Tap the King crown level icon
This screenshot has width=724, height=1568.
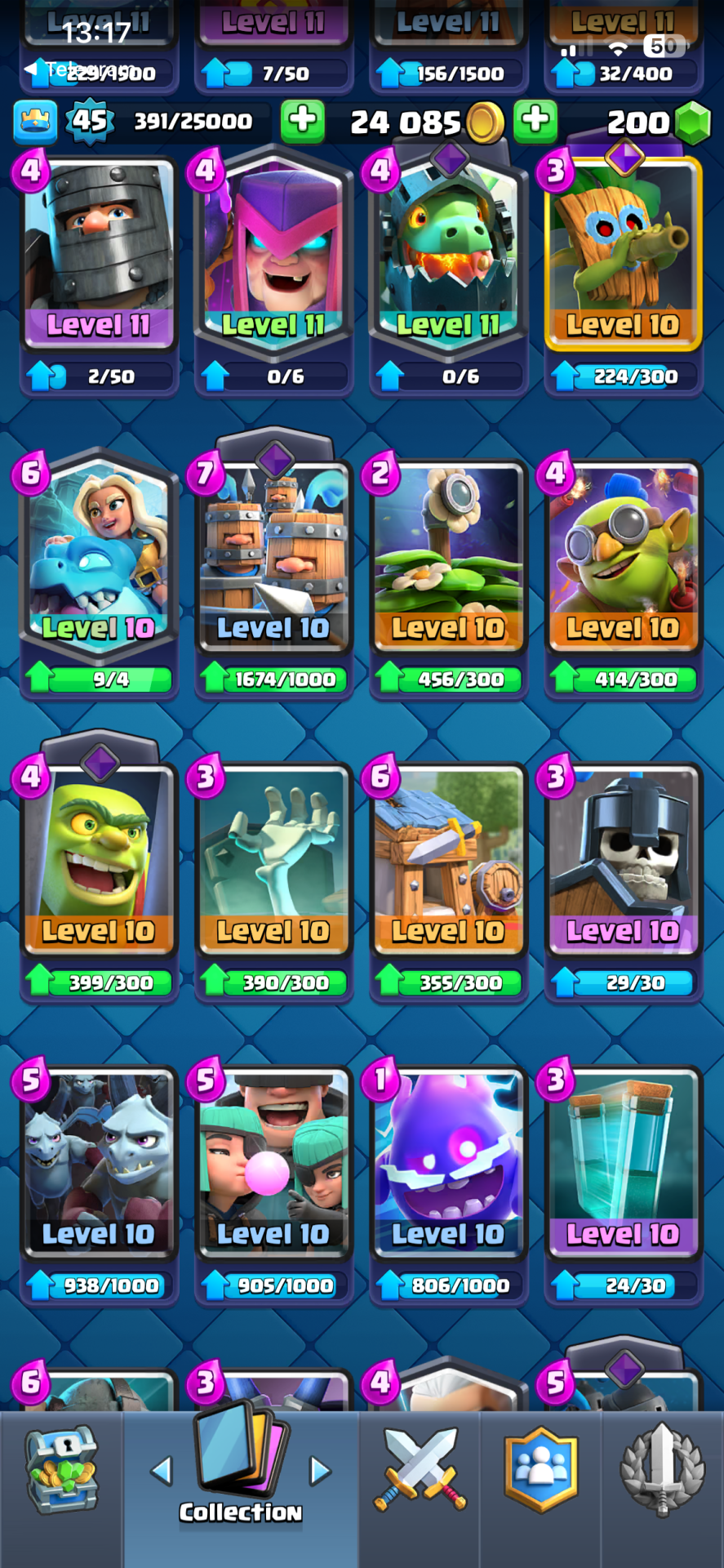pyautogui.click(x=35, y=121)
